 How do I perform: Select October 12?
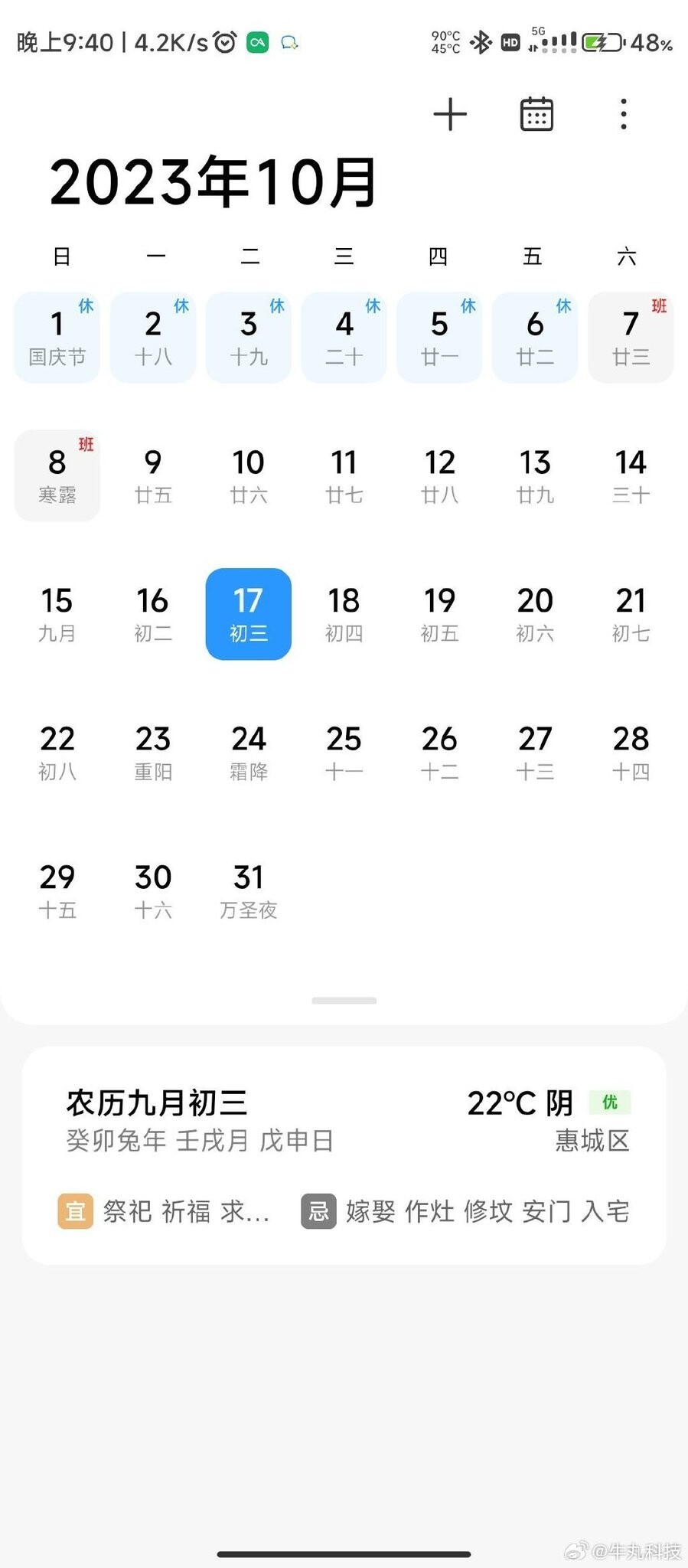click(439, 475)
